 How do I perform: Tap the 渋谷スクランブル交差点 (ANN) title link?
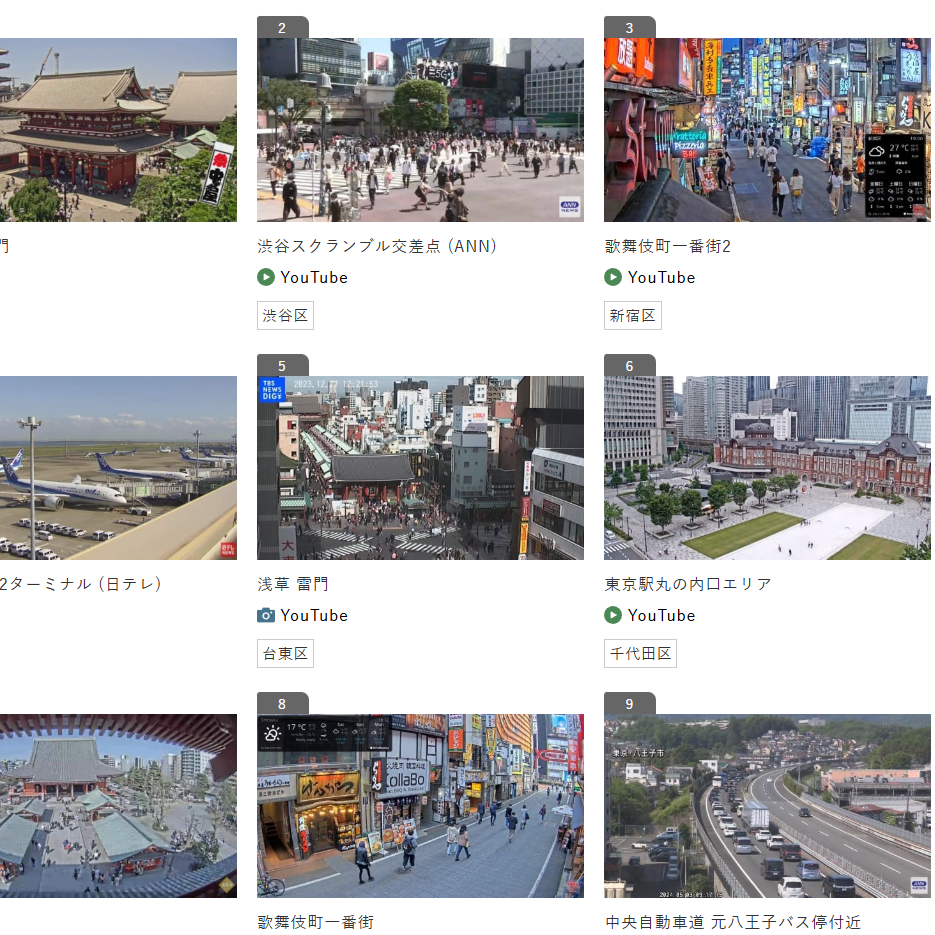click(377, 246)
